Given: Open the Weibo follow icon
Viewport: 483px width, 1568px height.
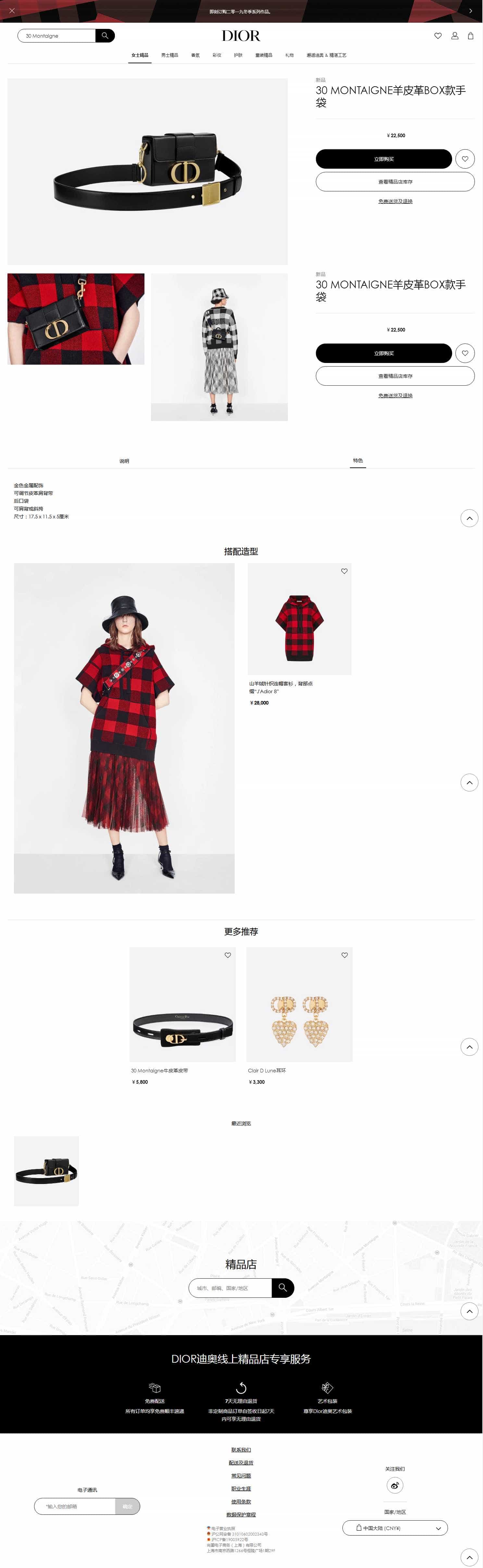Looking at the screenshot, I should click(395, 1486).
